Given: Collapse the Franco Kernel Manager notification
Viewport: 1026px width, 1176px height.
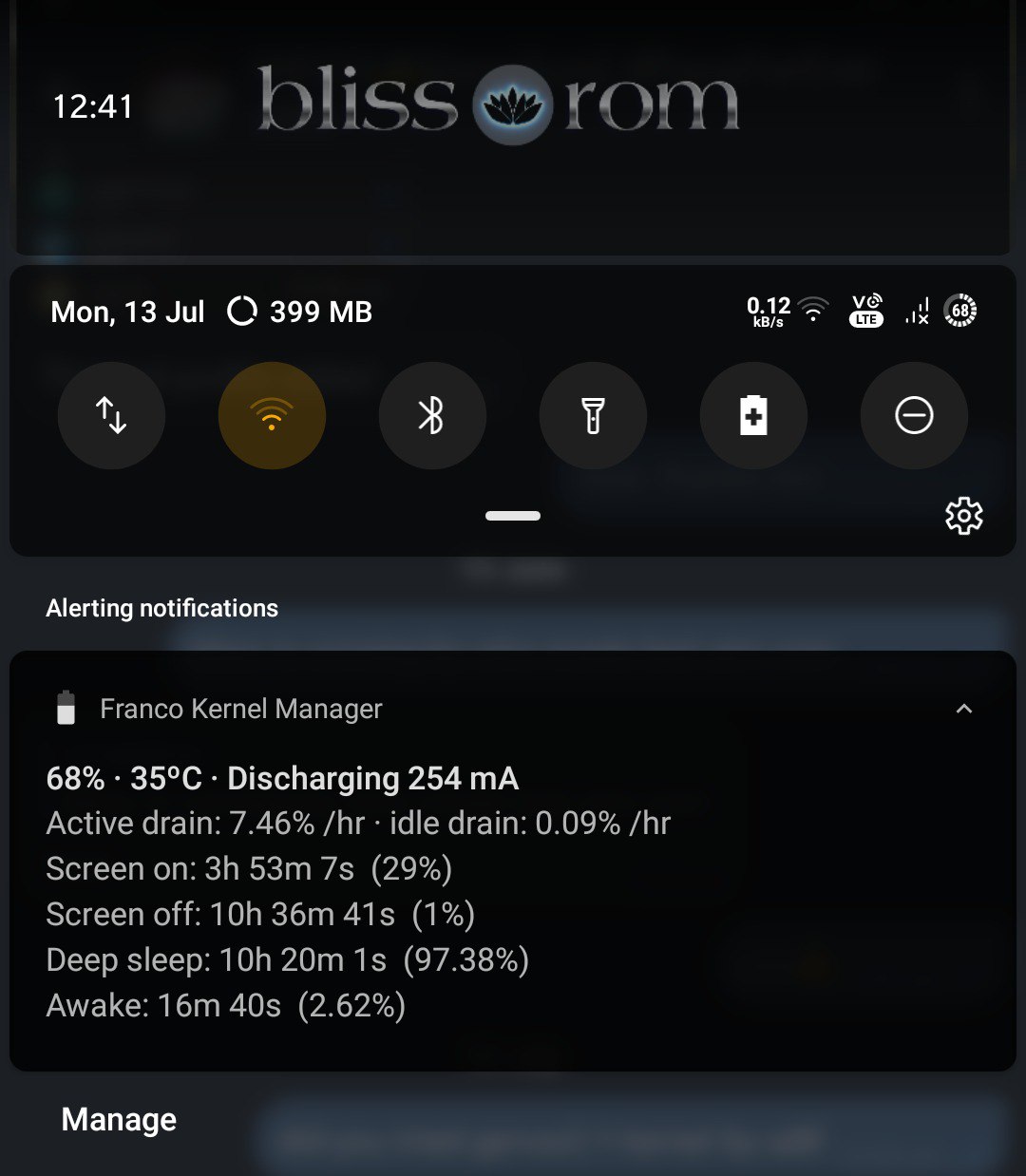Looking at the screenshot, I should [963, 709].
